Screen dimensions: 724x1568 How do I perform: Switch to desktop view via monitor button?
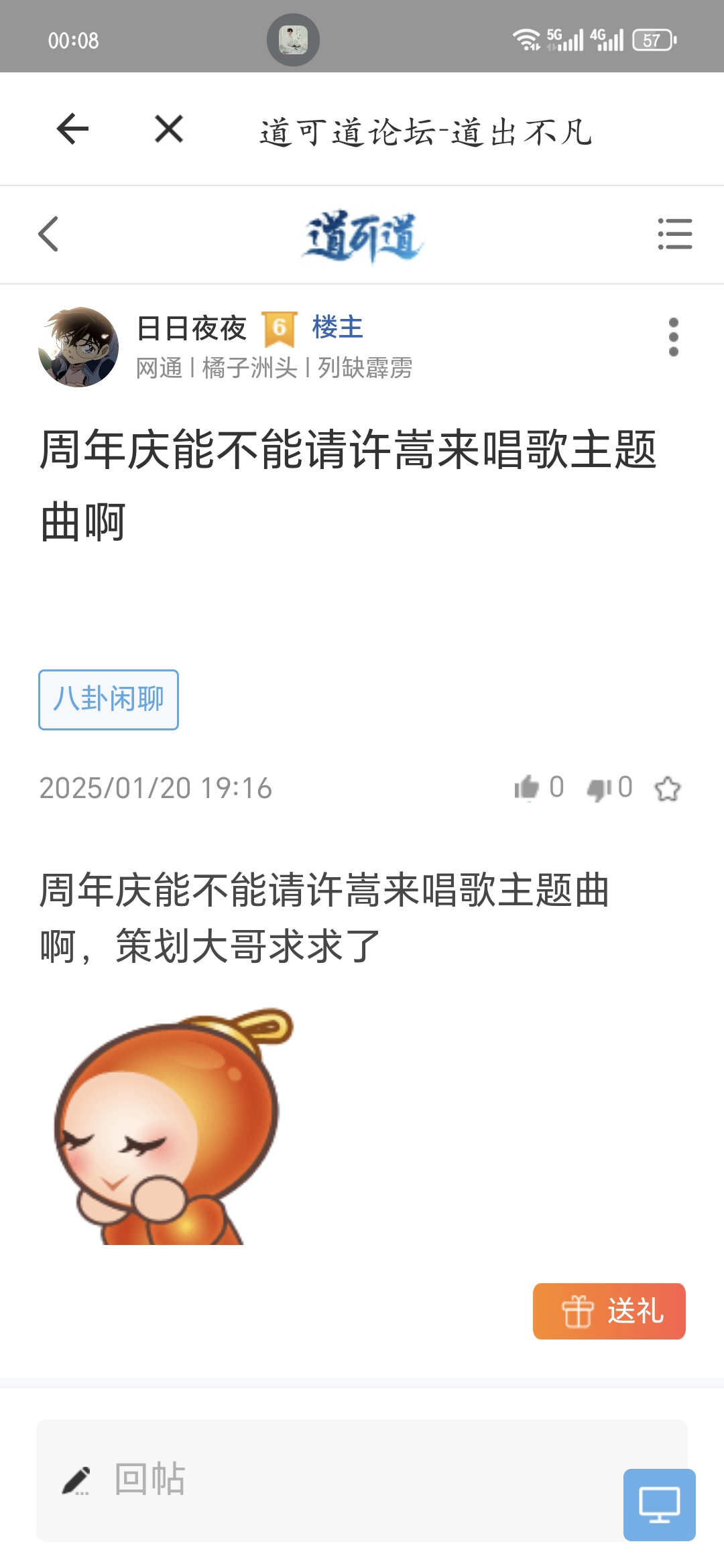[659, 1505]
